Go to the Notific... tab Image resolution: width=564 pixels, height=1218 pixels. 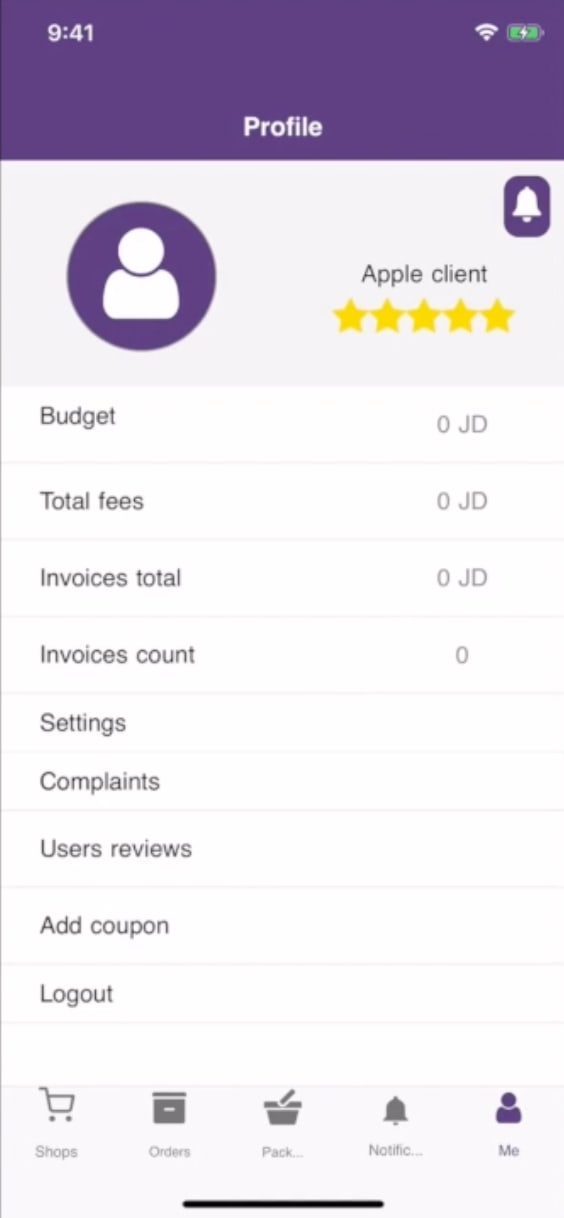[395, 1124]
